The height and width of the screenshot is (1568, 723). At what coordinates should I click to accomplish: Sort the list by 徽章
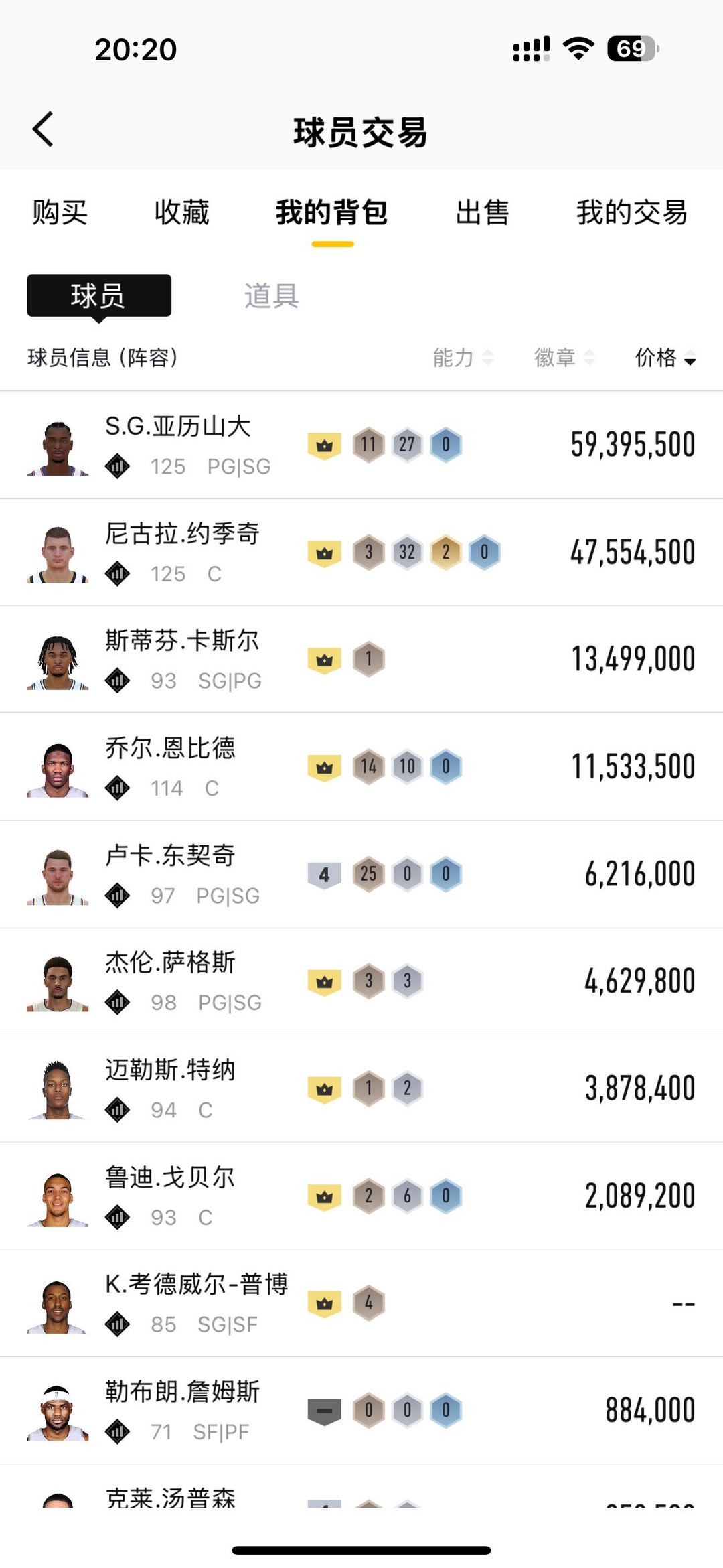pos(564,358)
